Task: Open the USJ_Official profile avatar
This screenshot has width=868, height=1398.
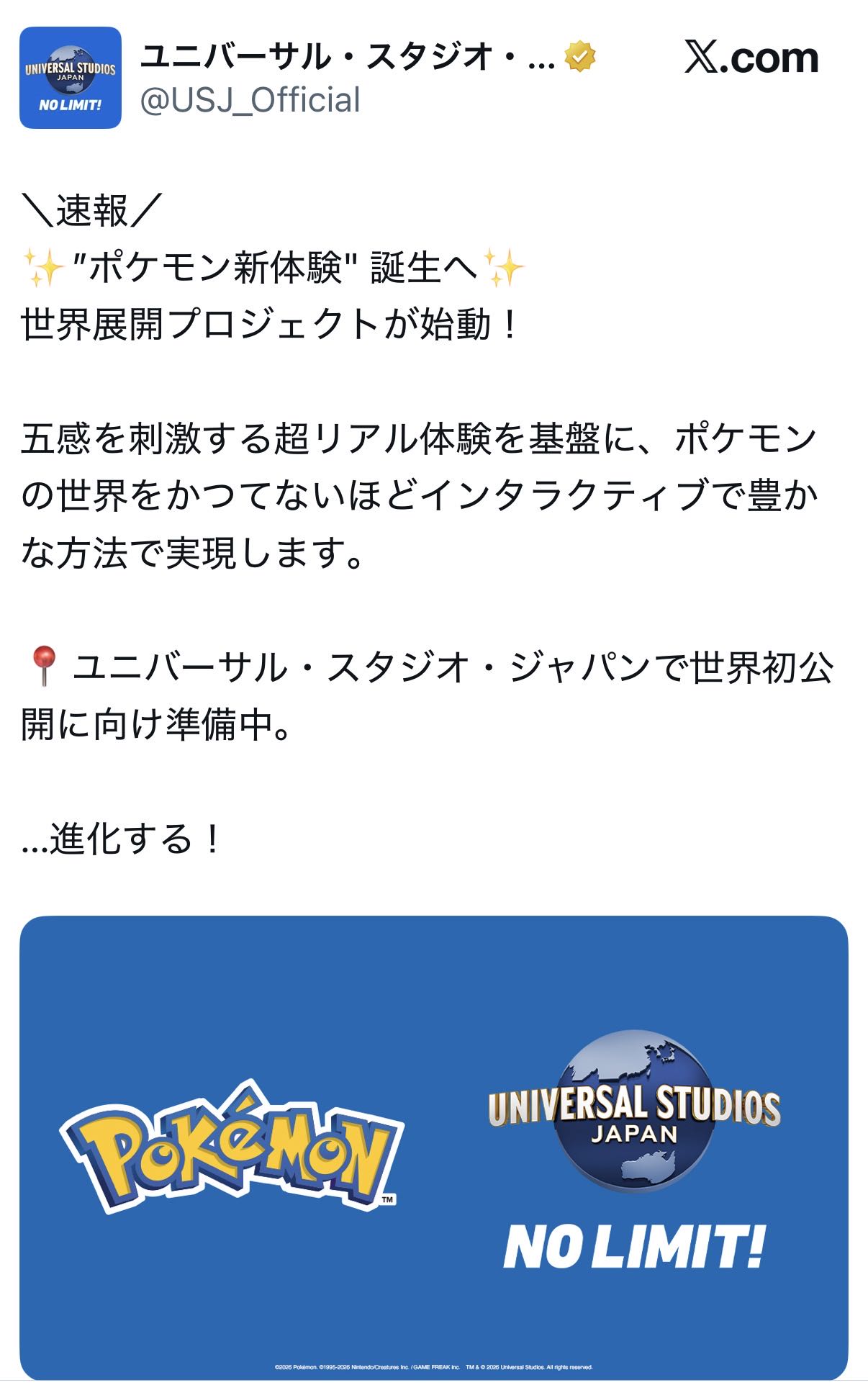Action: (x=70, y=78)
